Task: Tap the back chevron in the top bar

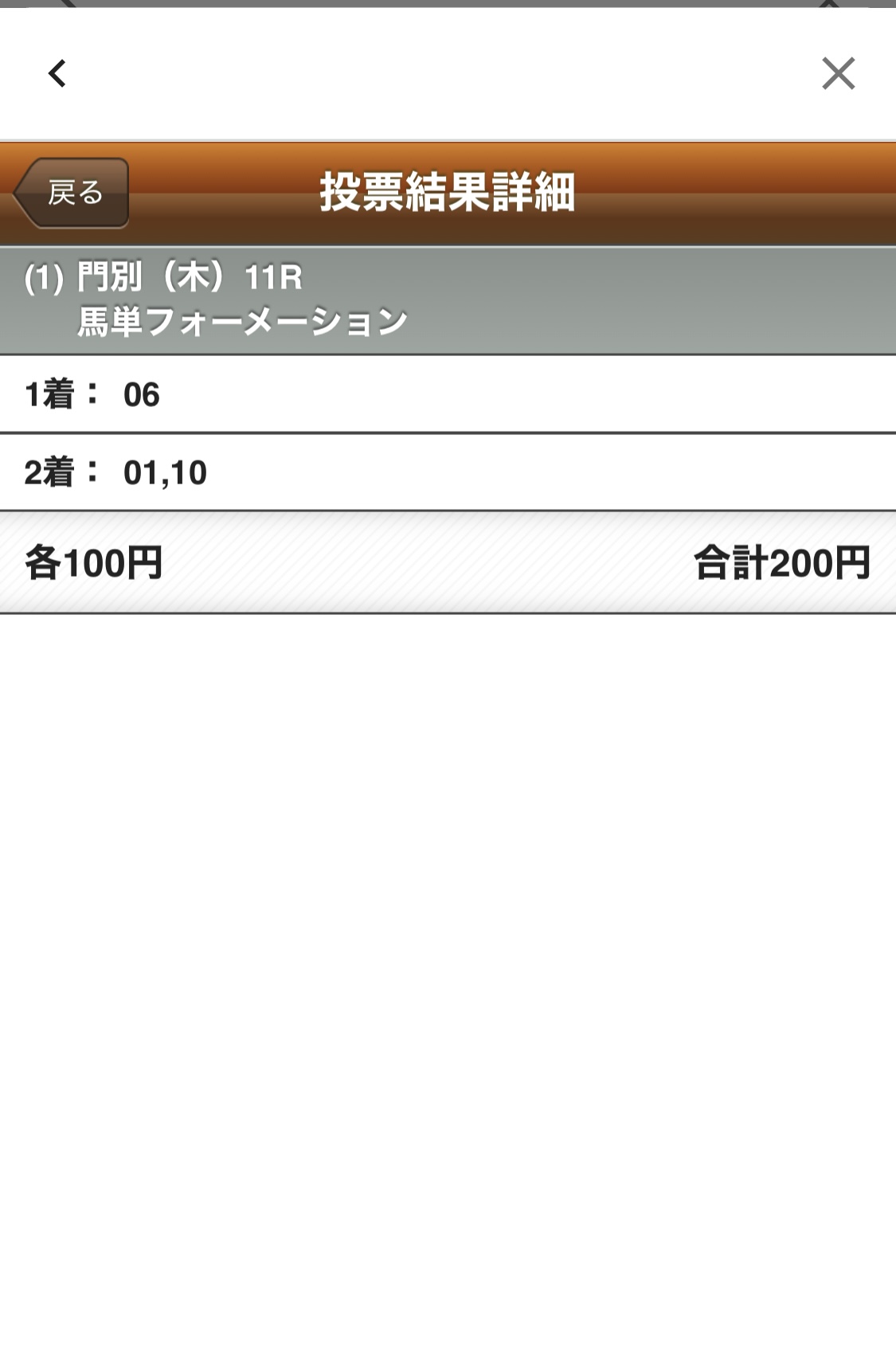Action: (57, 73)
